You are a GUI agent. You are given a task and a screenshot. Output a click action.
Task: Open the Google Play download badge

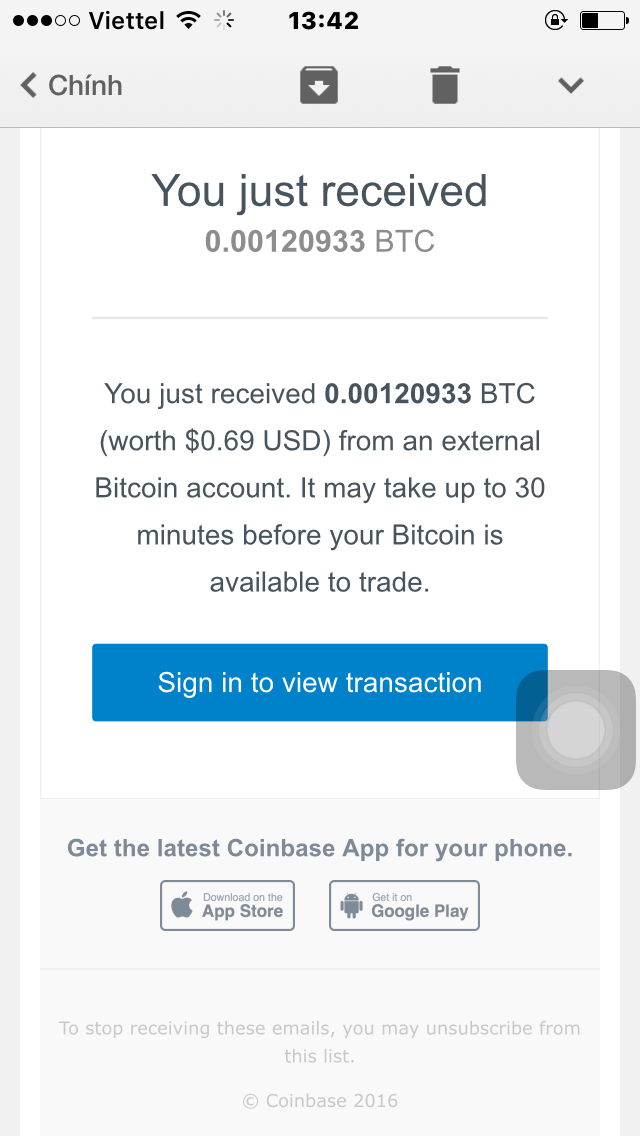click(x=404, y=905)
